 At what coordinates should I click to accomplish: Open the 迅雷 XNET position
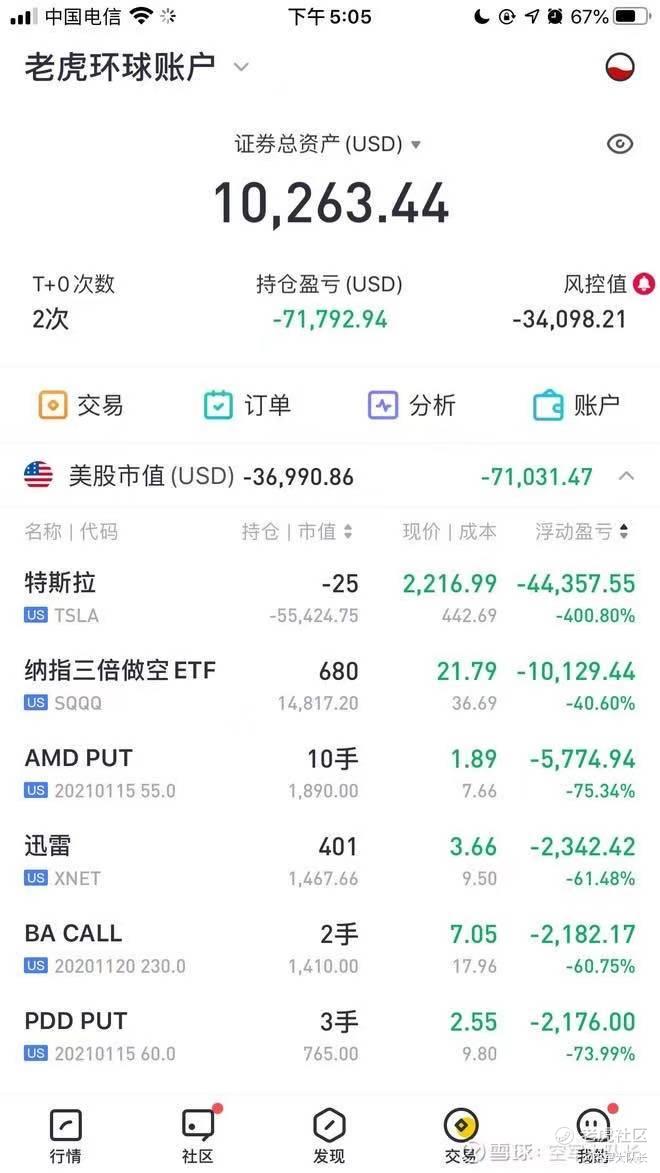(330, 860)
